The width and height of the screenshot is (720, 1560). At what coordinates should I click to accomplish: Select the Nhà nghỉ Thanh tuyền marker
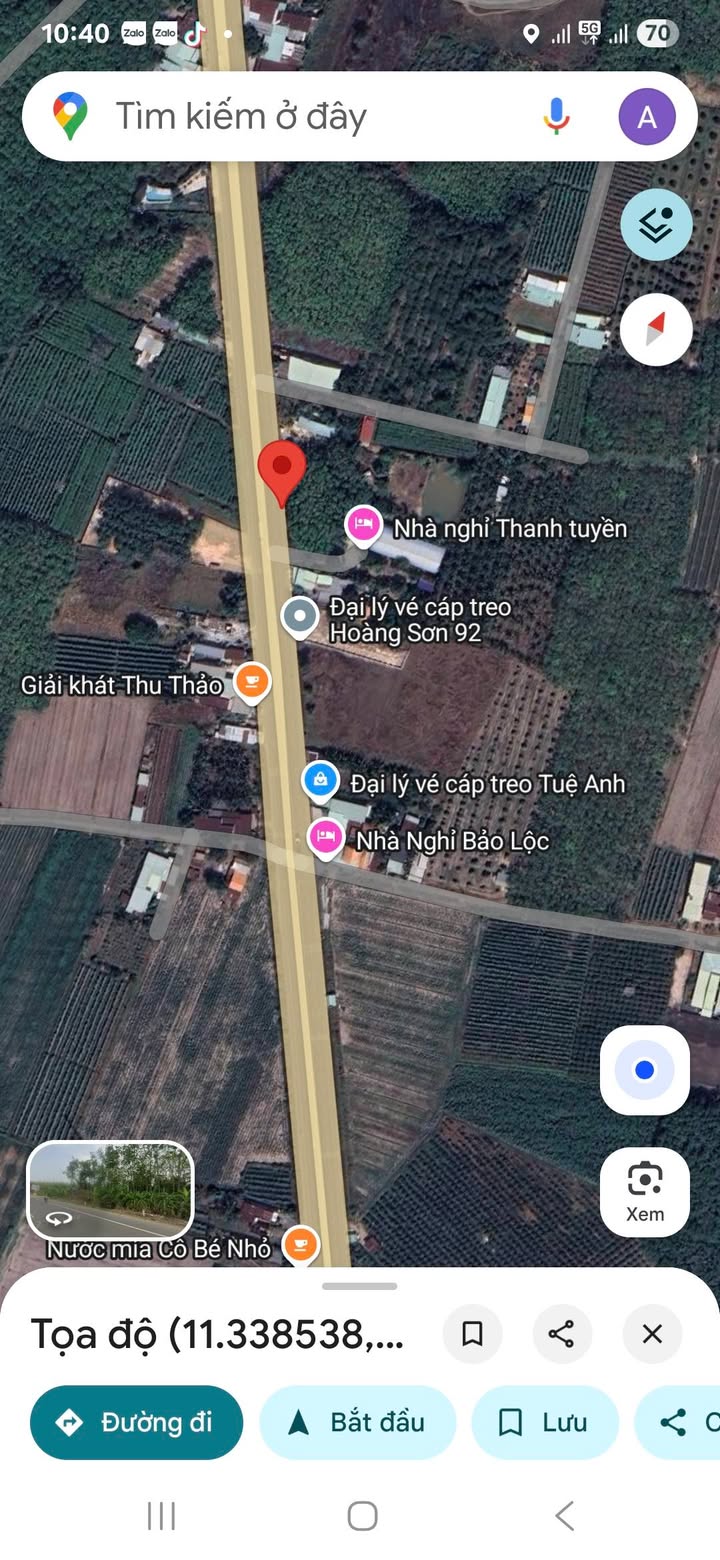tap(364, 525)
